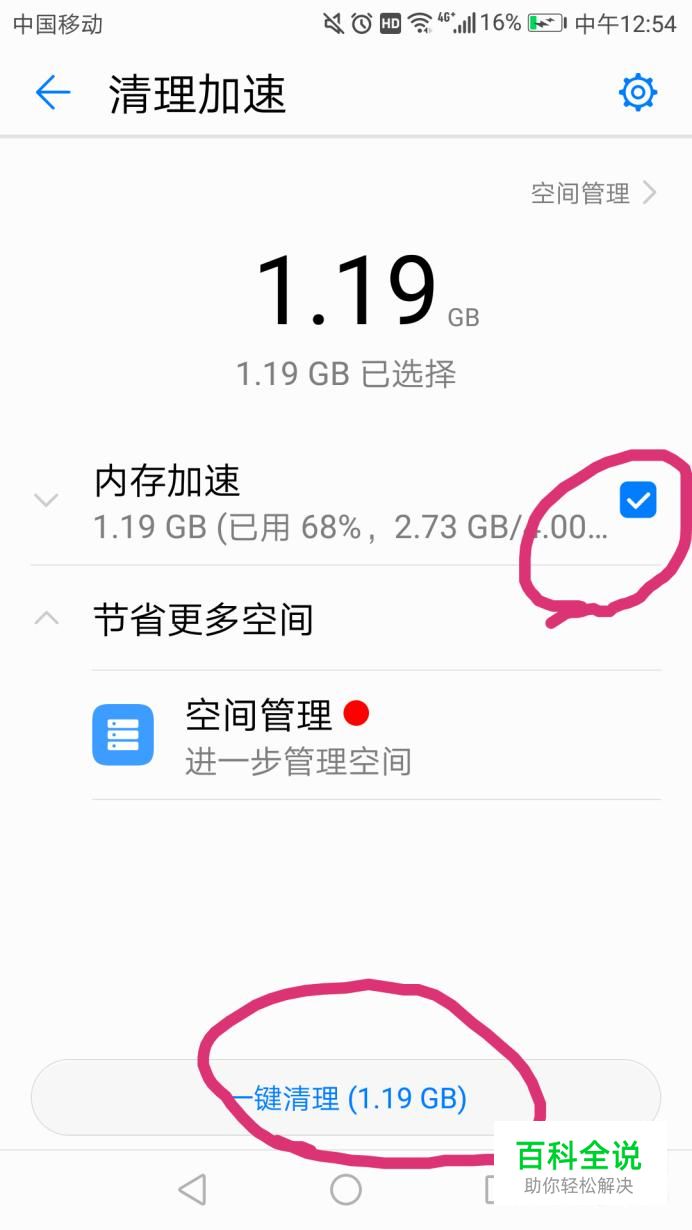The width and height of the screenshot is (692, 1230).
Task: Uncheck the 内存加速 checkbox
Action: click(x=638, y=499)
